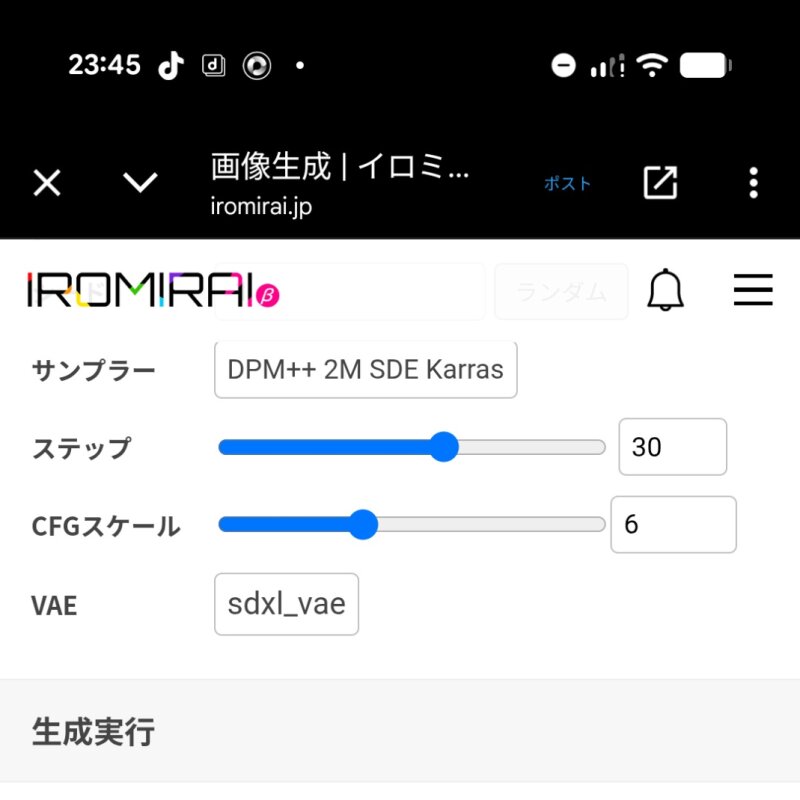Tap the ポスト link in the browser bar
The width and height of the screenshot is (800, 800).
[567, 183]
